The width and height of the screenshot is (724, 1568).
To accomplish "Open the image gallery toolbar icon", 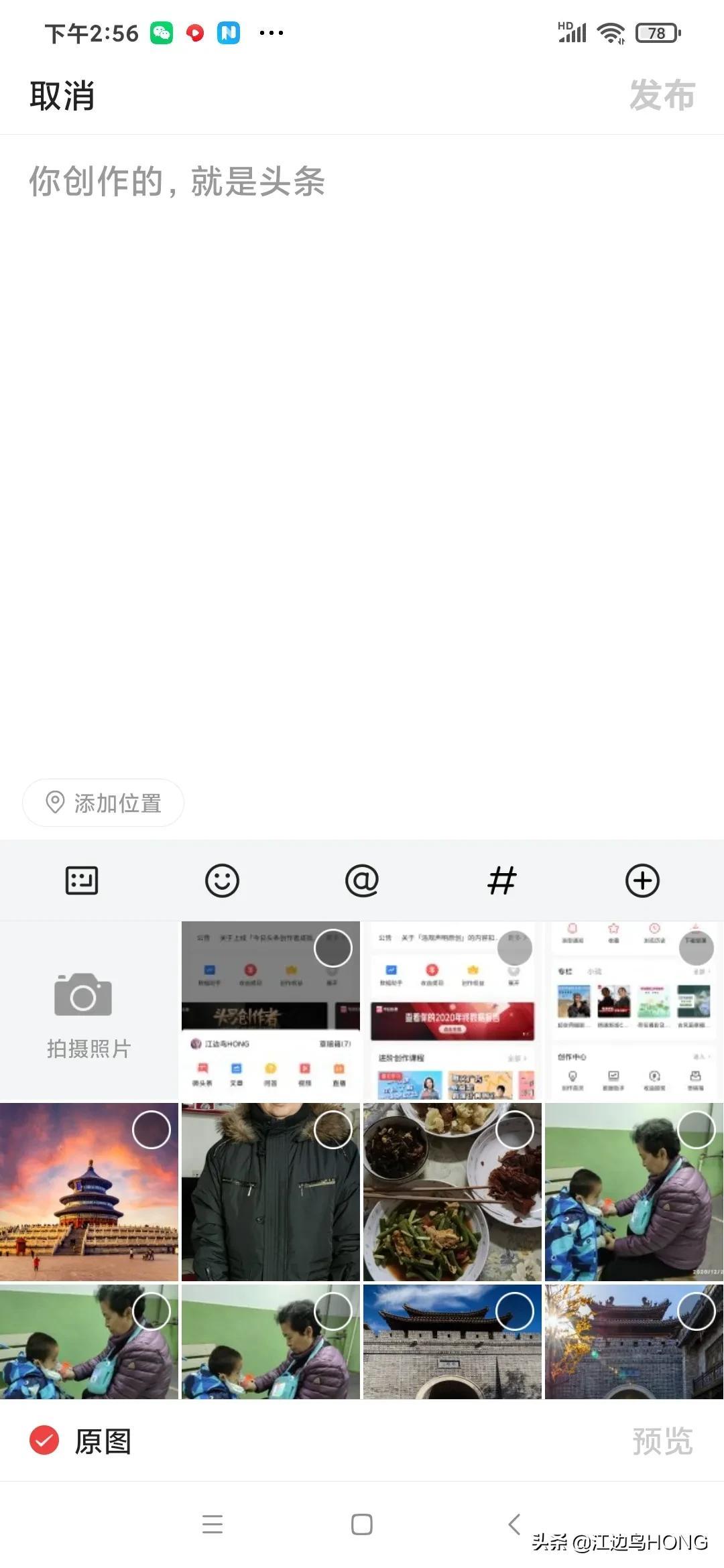I will (82, 880).
